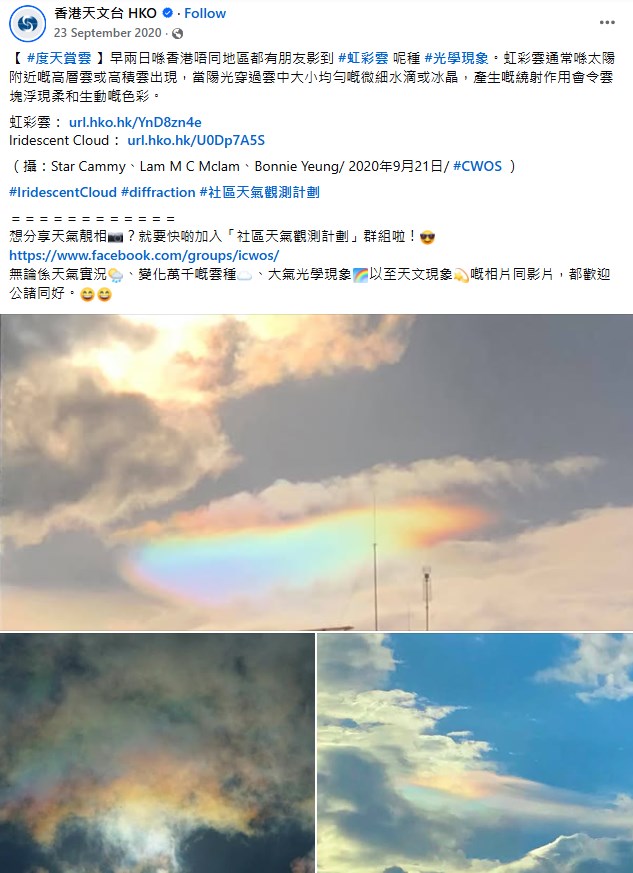Open the url.hko.hk/U0Dp7A5S link
The image size is (633, 873).
point(196,140)
